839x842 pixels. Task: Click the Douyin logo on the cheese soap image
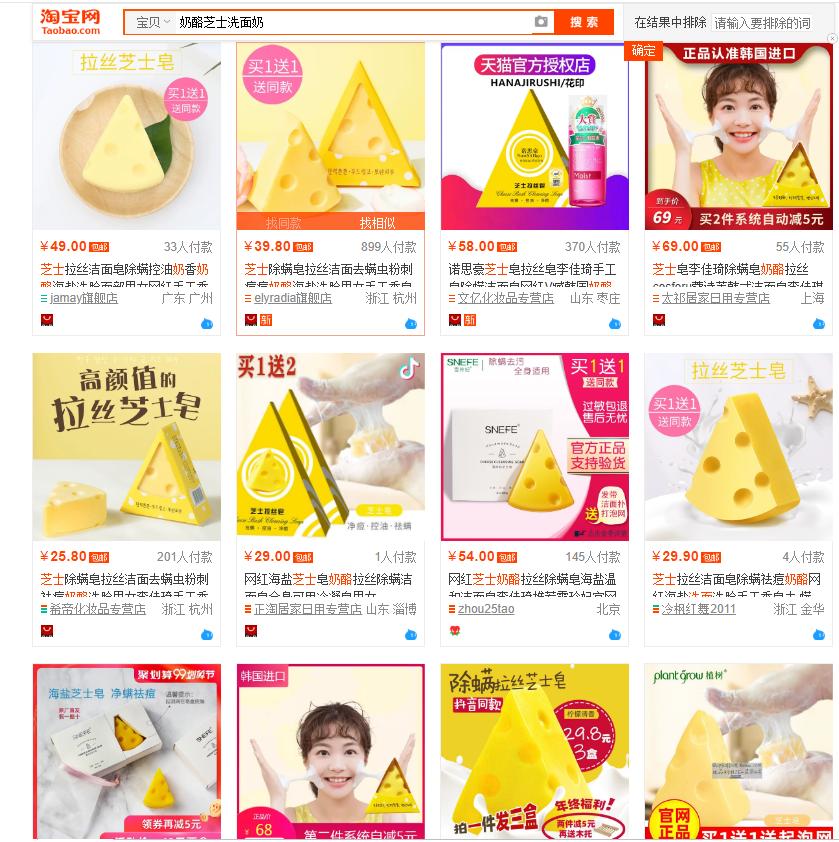(x=407, y=367)
